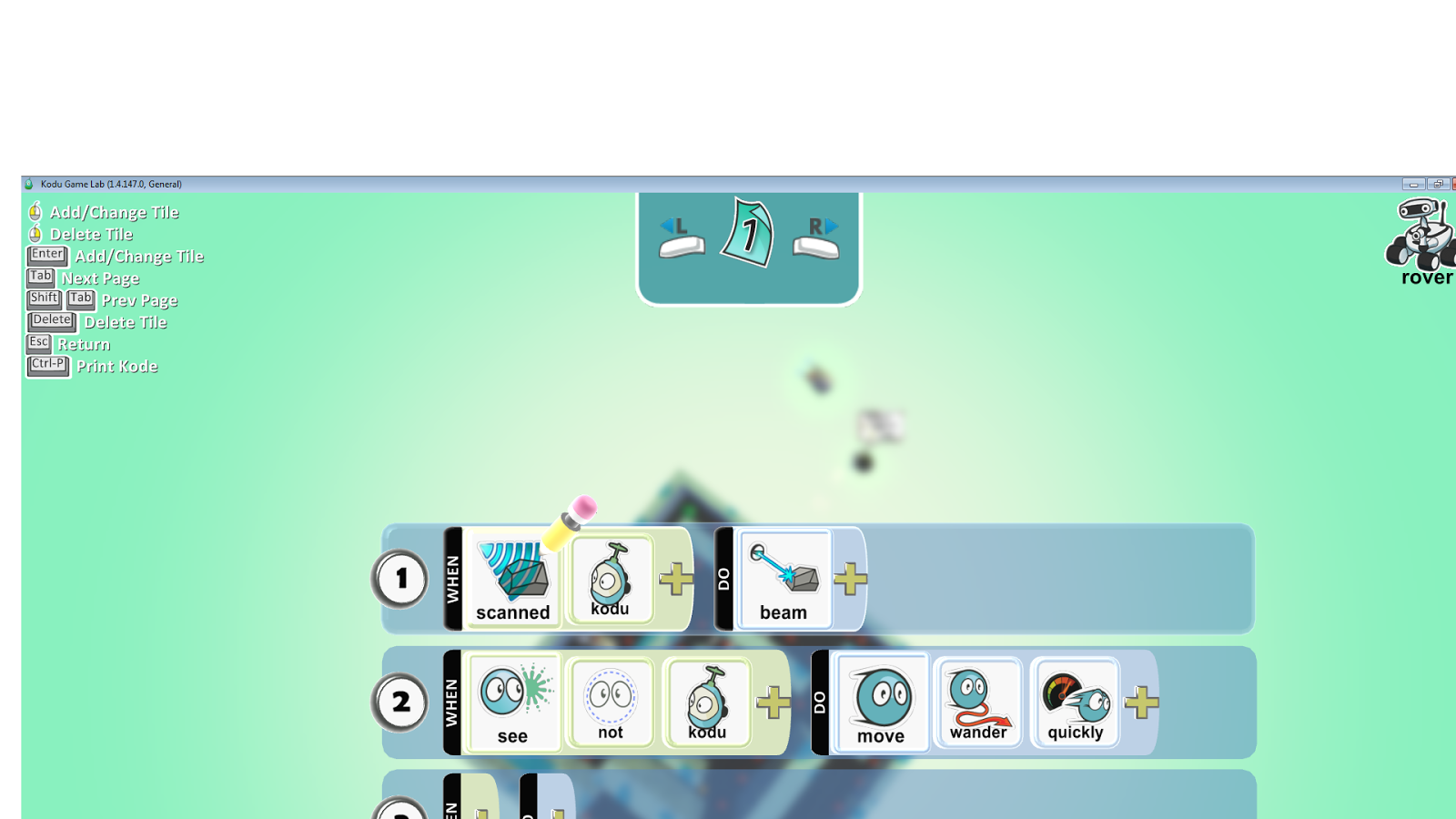This screenshot has height=819, width=1456.
Task: Select rule number 2 handle
Action: click(400, 703)
